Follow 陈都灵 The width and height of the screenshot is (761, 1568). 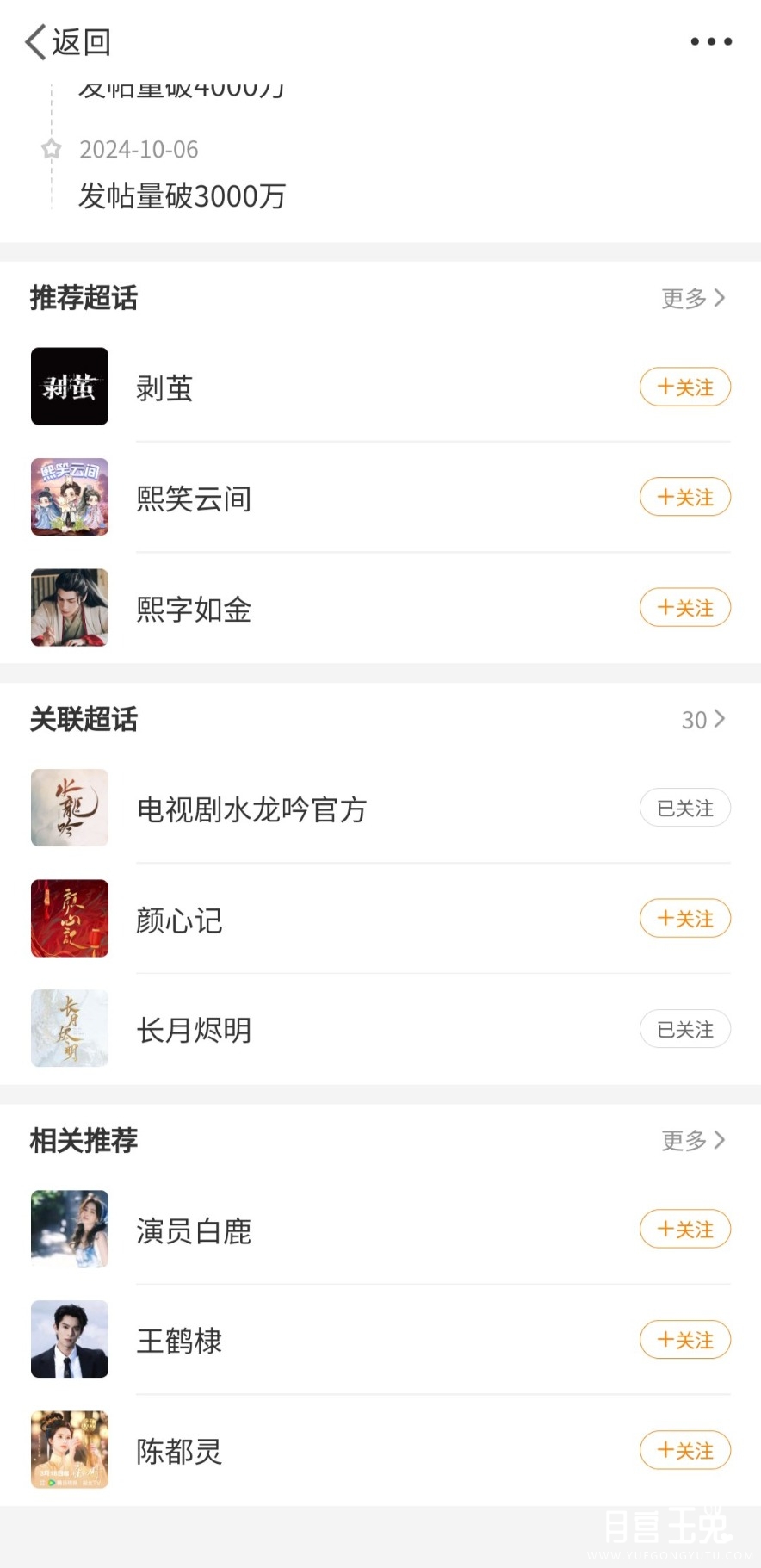tap(684, 1451)
